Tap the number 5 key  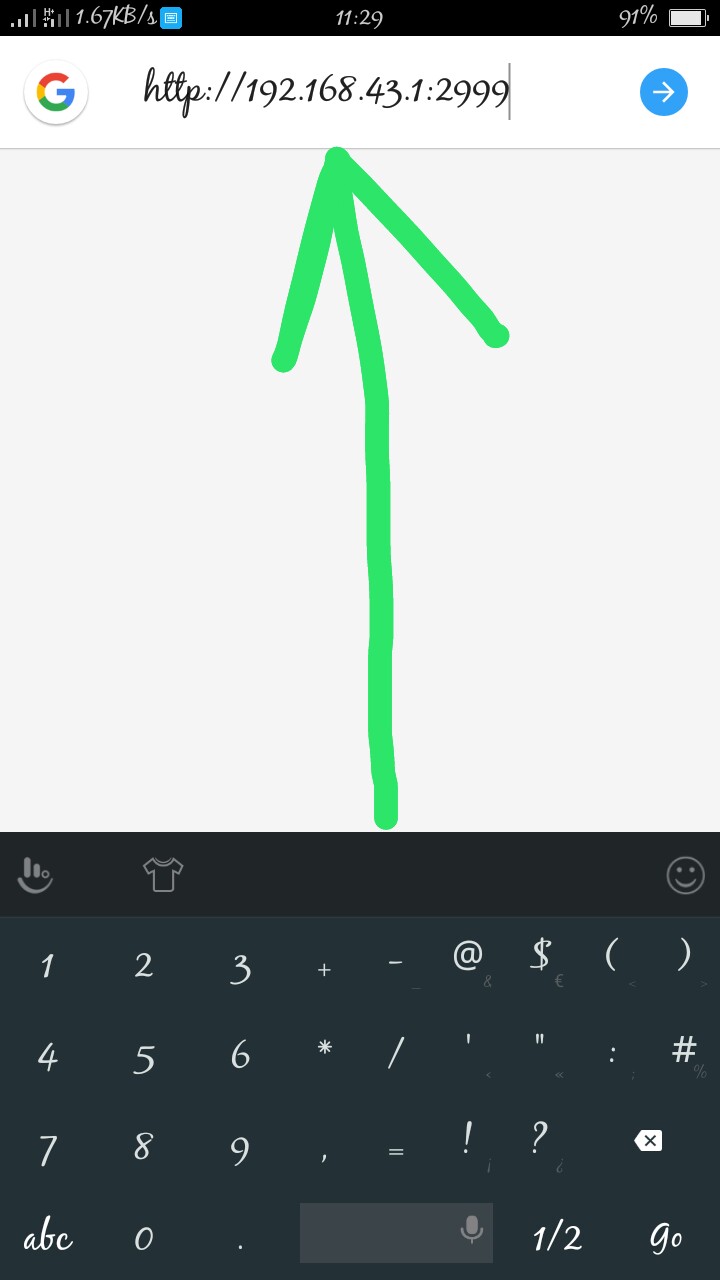144,1058
